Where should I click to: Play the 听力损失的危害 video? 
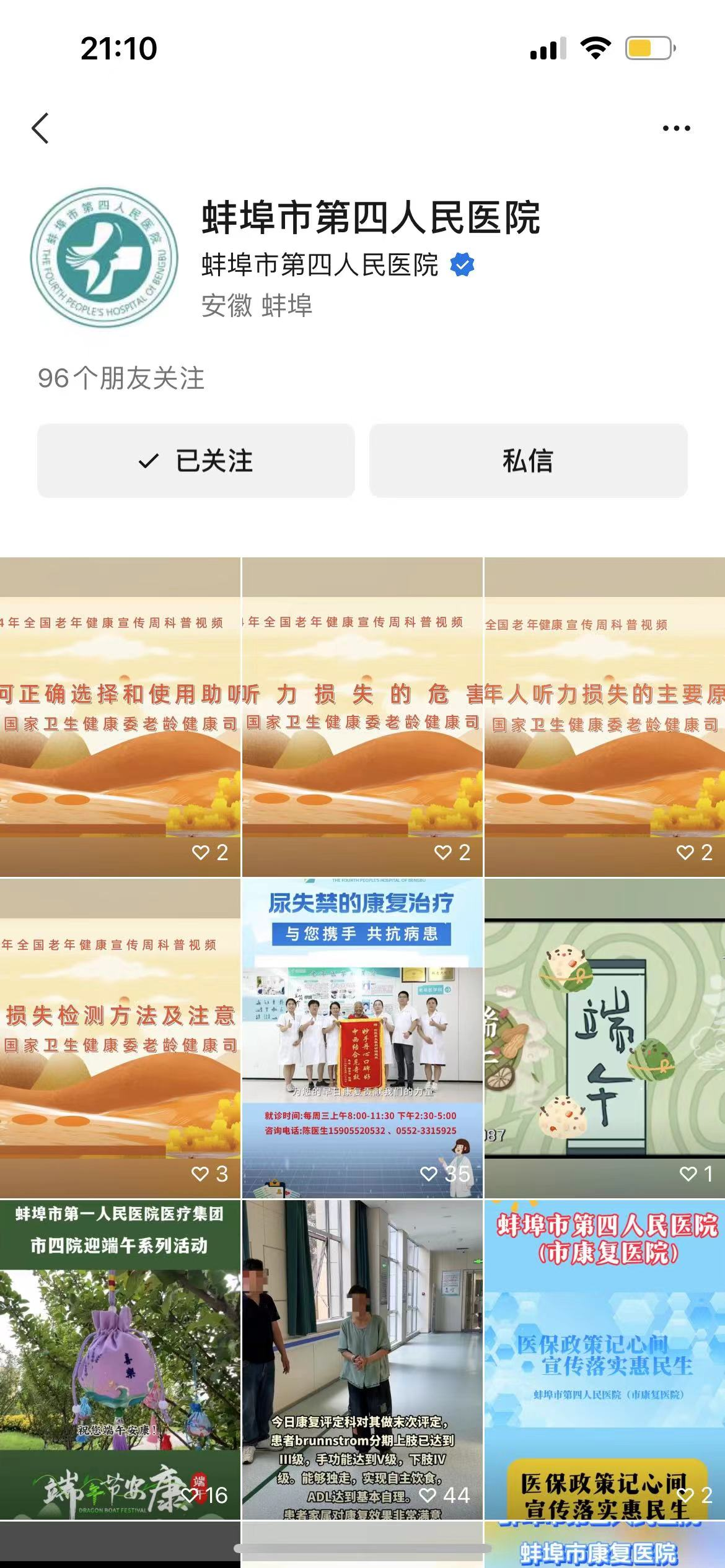pyautogui.click(x=362, y=716)
